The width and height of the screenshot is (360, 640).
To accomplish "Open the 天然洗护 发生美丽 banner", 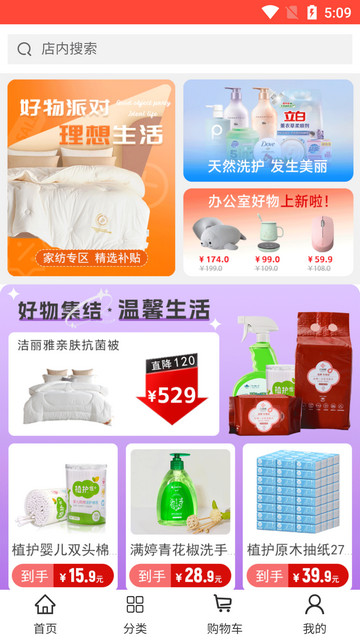I will (268, 131).
